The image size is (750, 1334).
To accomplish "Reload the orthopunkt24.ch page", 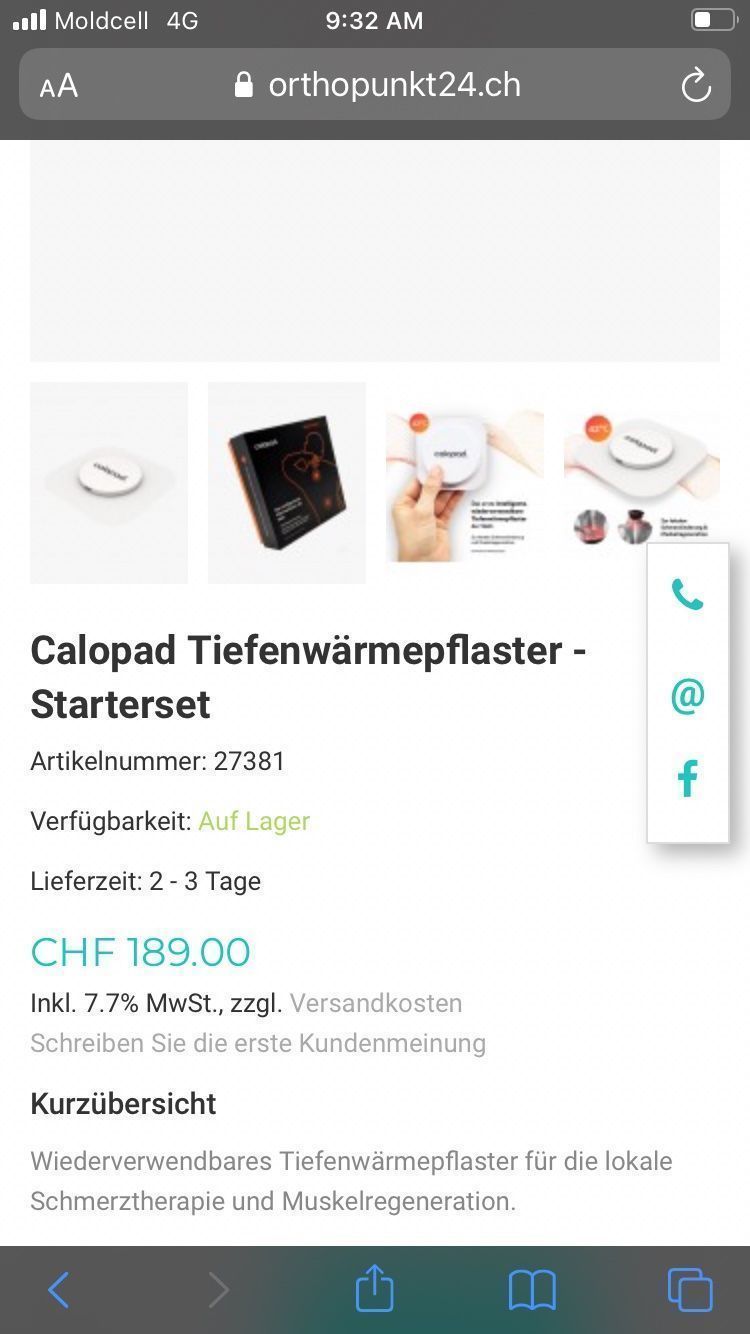I will click(x=696, y=85).
